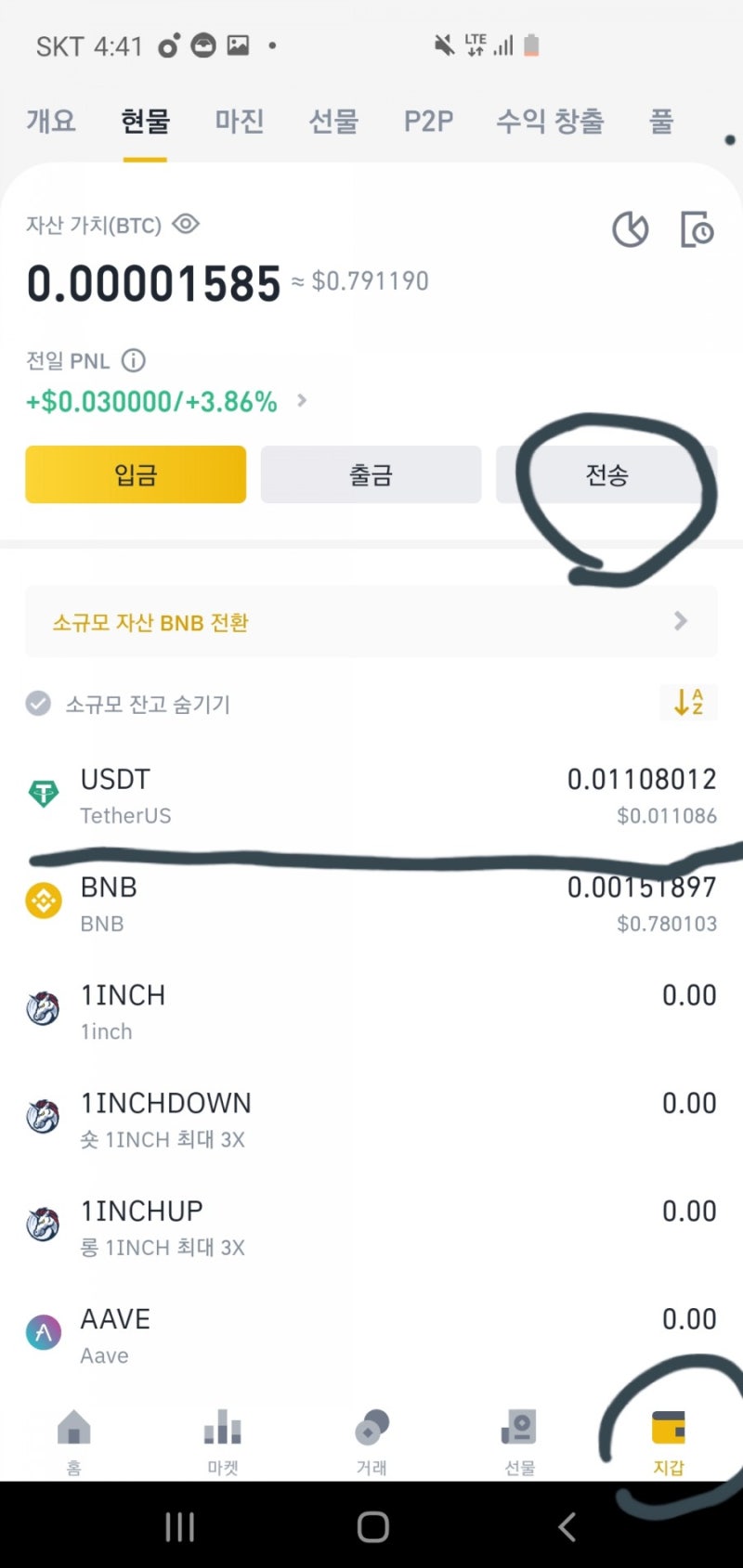The image size is (743, 1568).
Task: Open 소규모 자산 BNB 전환
Action: point(371,621)
